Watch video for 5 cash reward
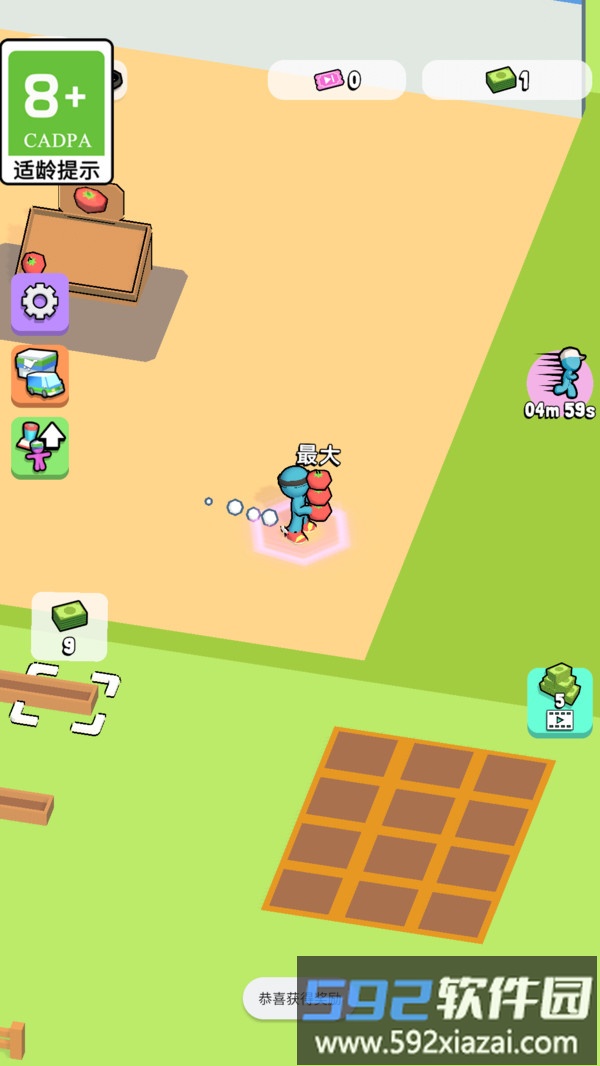The height and width of the screenshot is (1066, 600). pos(559,702)
